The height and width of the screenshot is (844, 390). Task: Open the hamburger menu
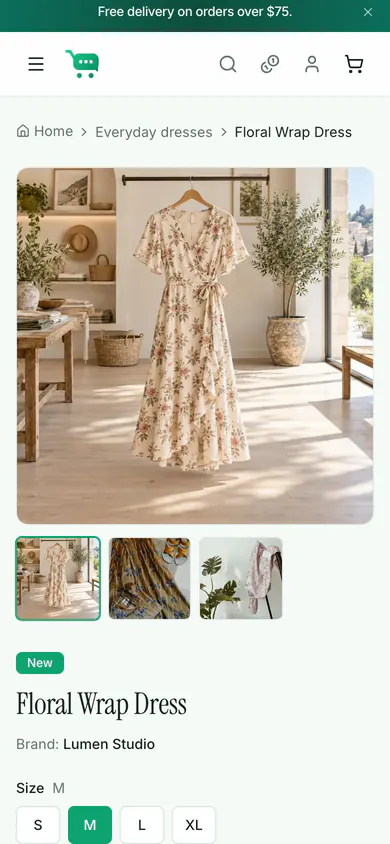tap(36, 65)
